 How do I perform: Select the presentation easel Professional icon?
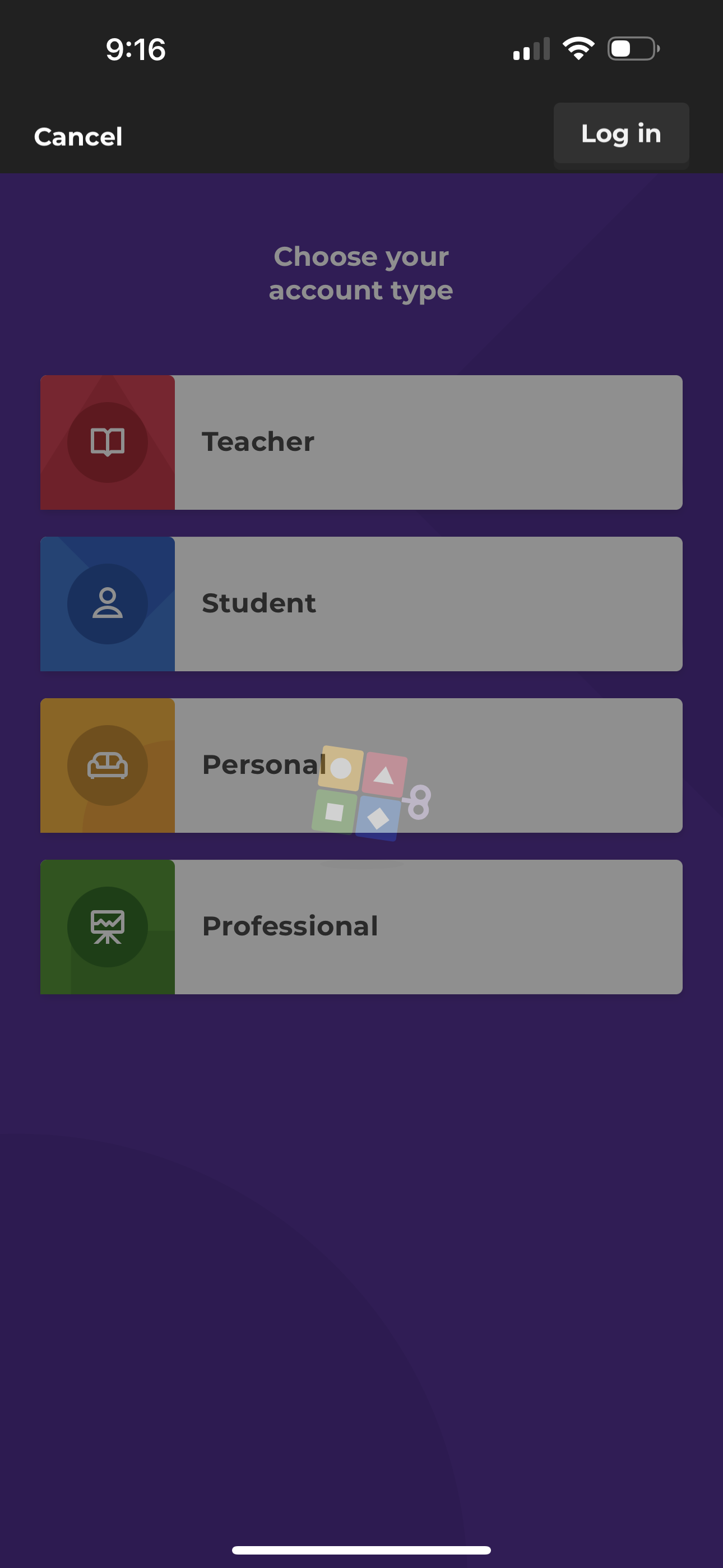(107, 926)
